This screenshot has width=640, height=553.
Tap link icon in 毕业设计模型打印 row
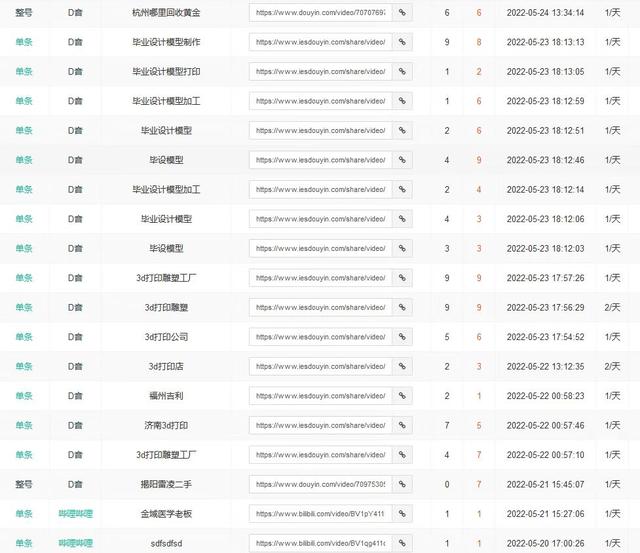coord(402,72)
